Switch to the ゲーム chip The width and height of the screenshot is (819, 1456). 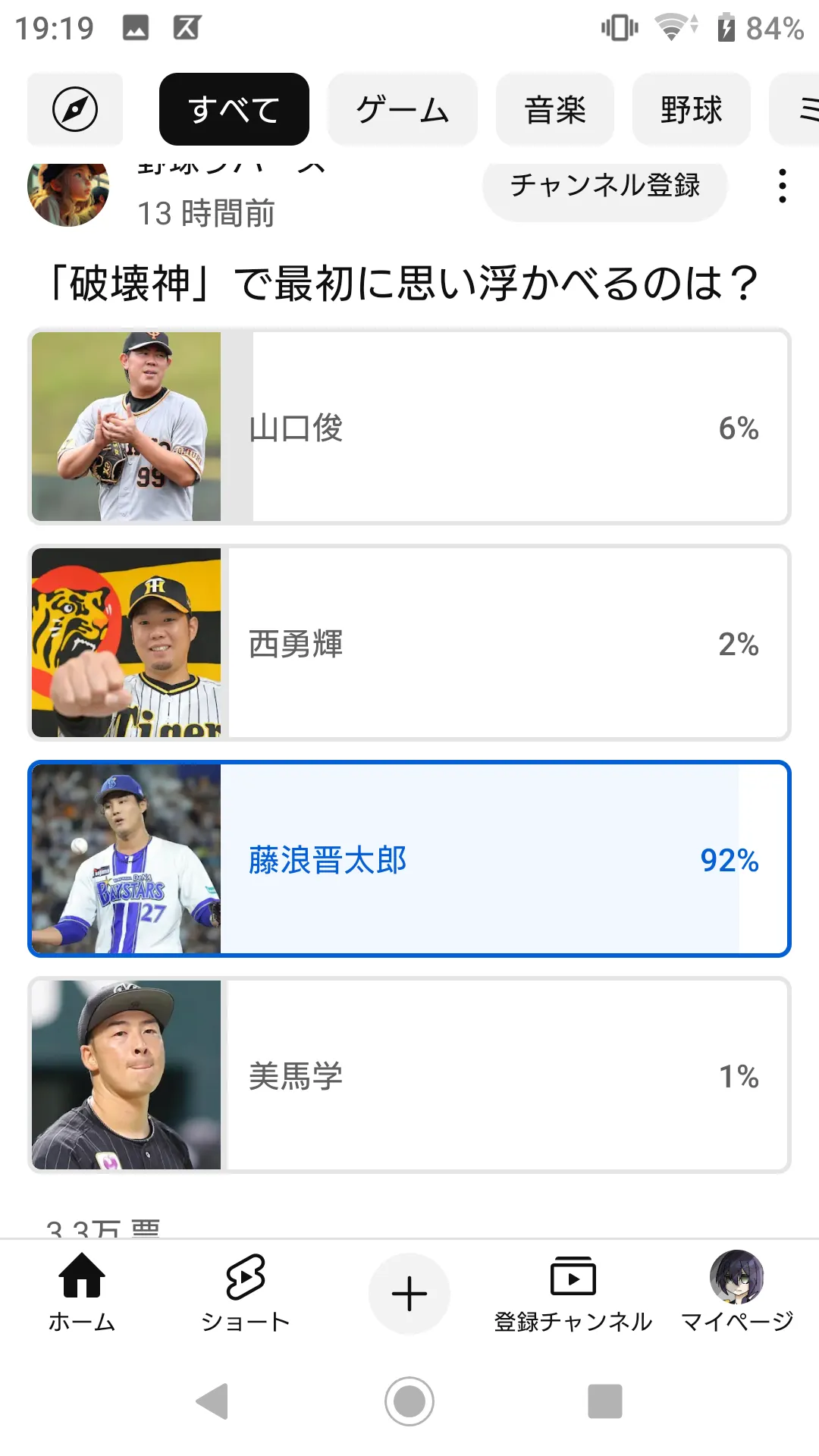coord(402,109)
